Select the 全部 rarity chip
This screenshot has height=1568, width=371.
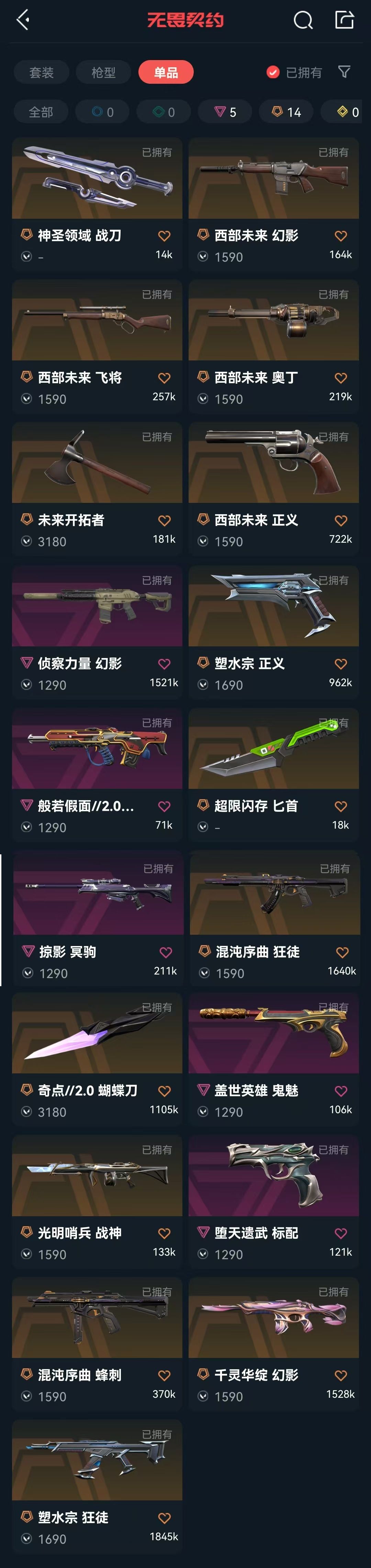point(41,112)
